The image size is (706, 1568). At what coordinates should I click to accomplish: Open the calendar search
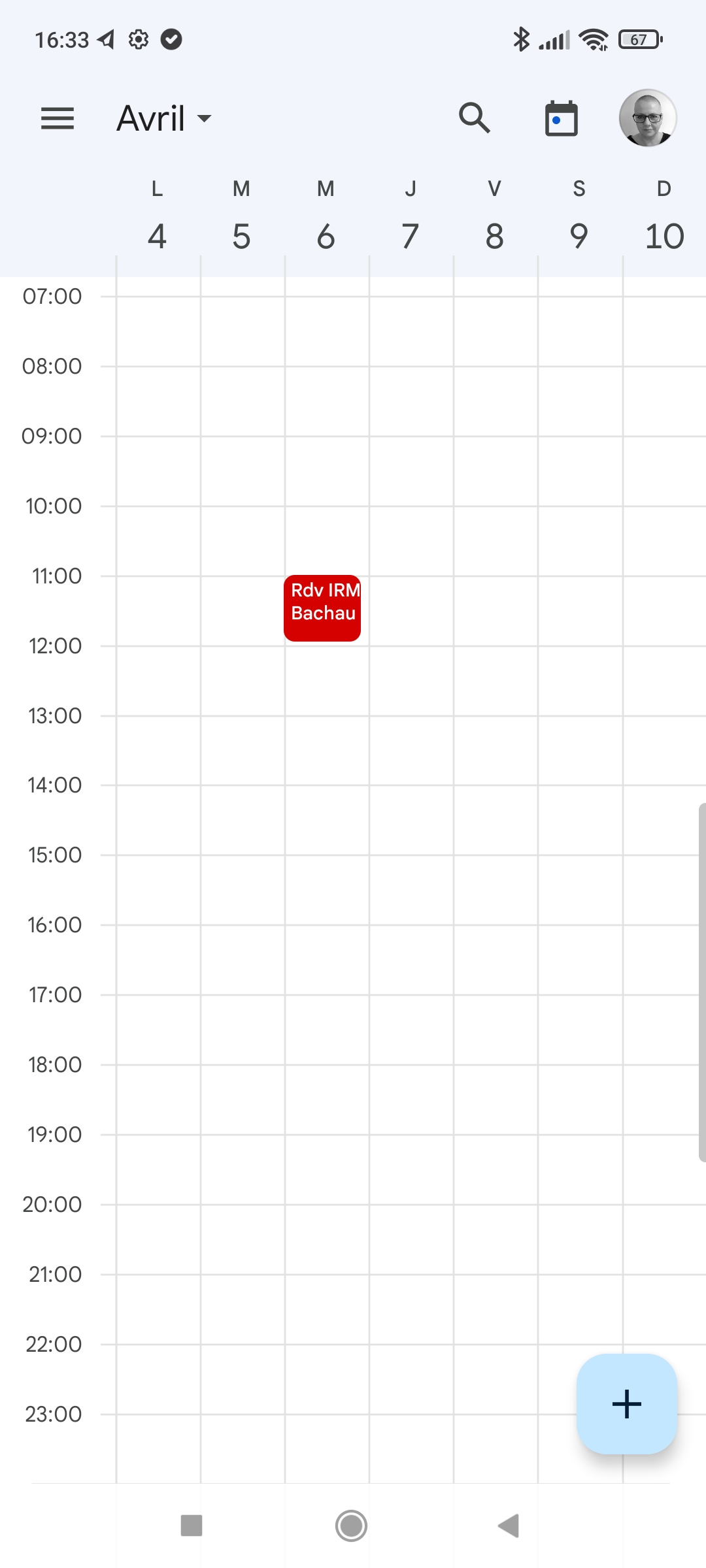(474, 118)
